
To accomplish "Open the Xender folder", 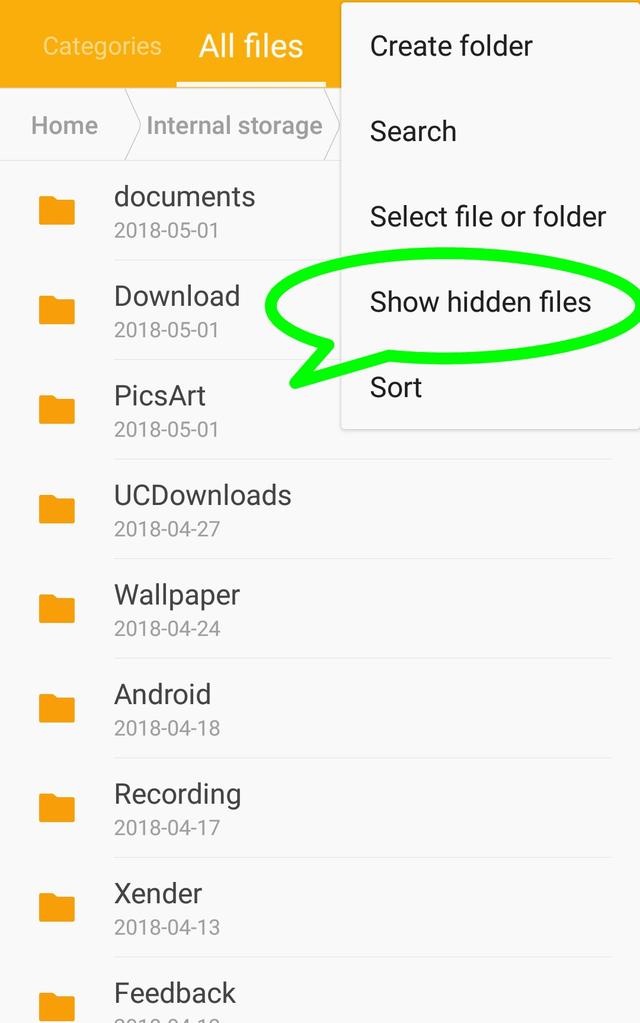I will (158, 907).
